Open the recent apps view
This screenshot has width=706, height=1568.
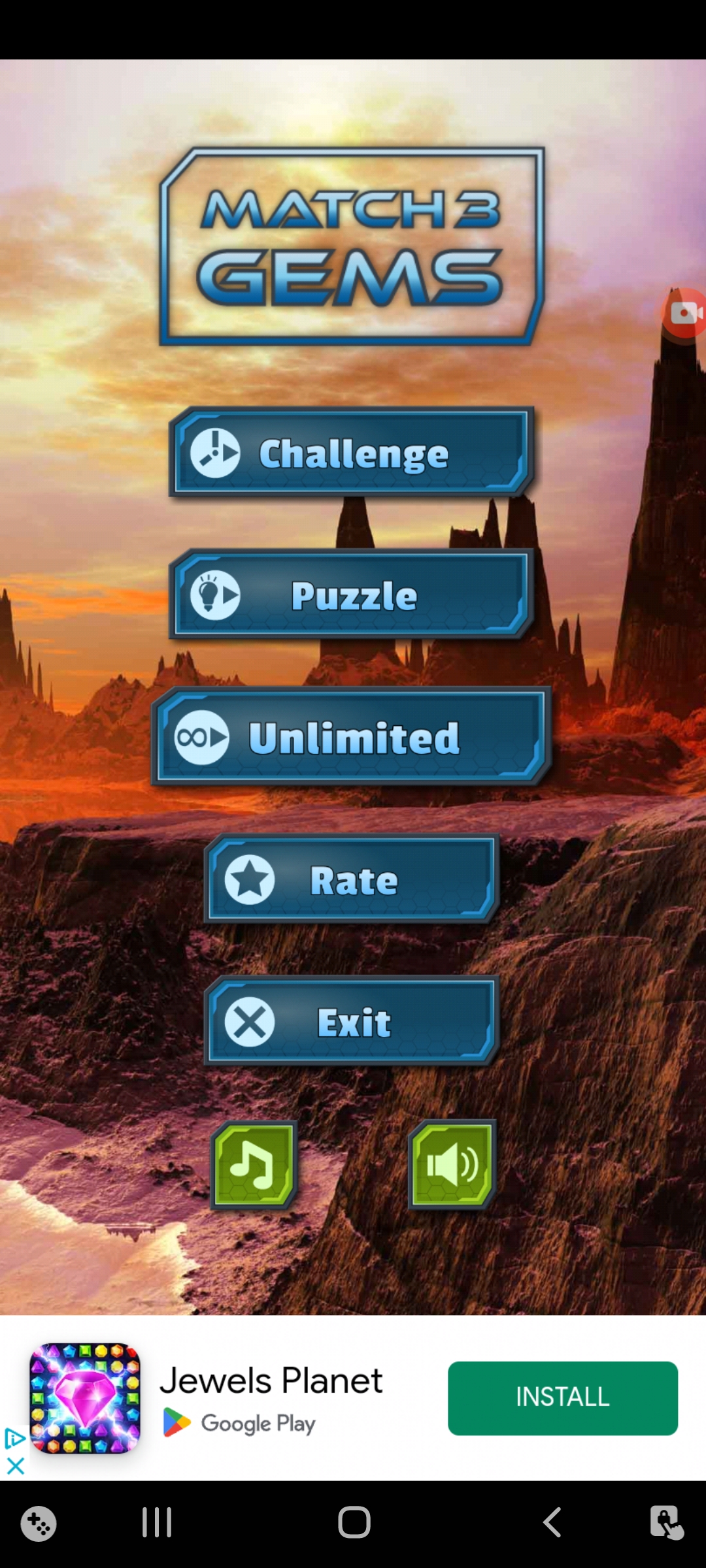click(x=157, y=1522)
